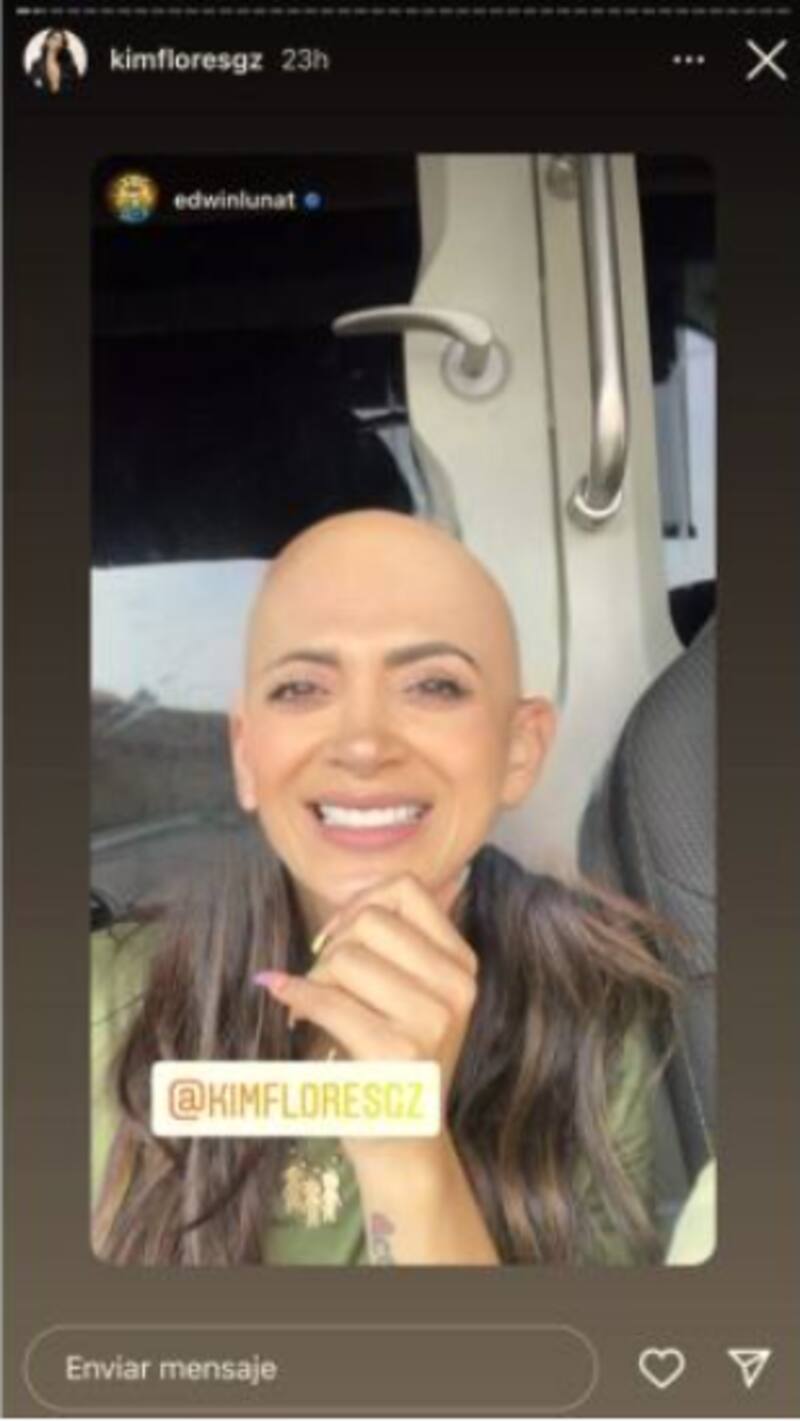Screen dimensions: 800x1421
Task: Share story via paper plane icon
Action: (x=749, y=1368)
